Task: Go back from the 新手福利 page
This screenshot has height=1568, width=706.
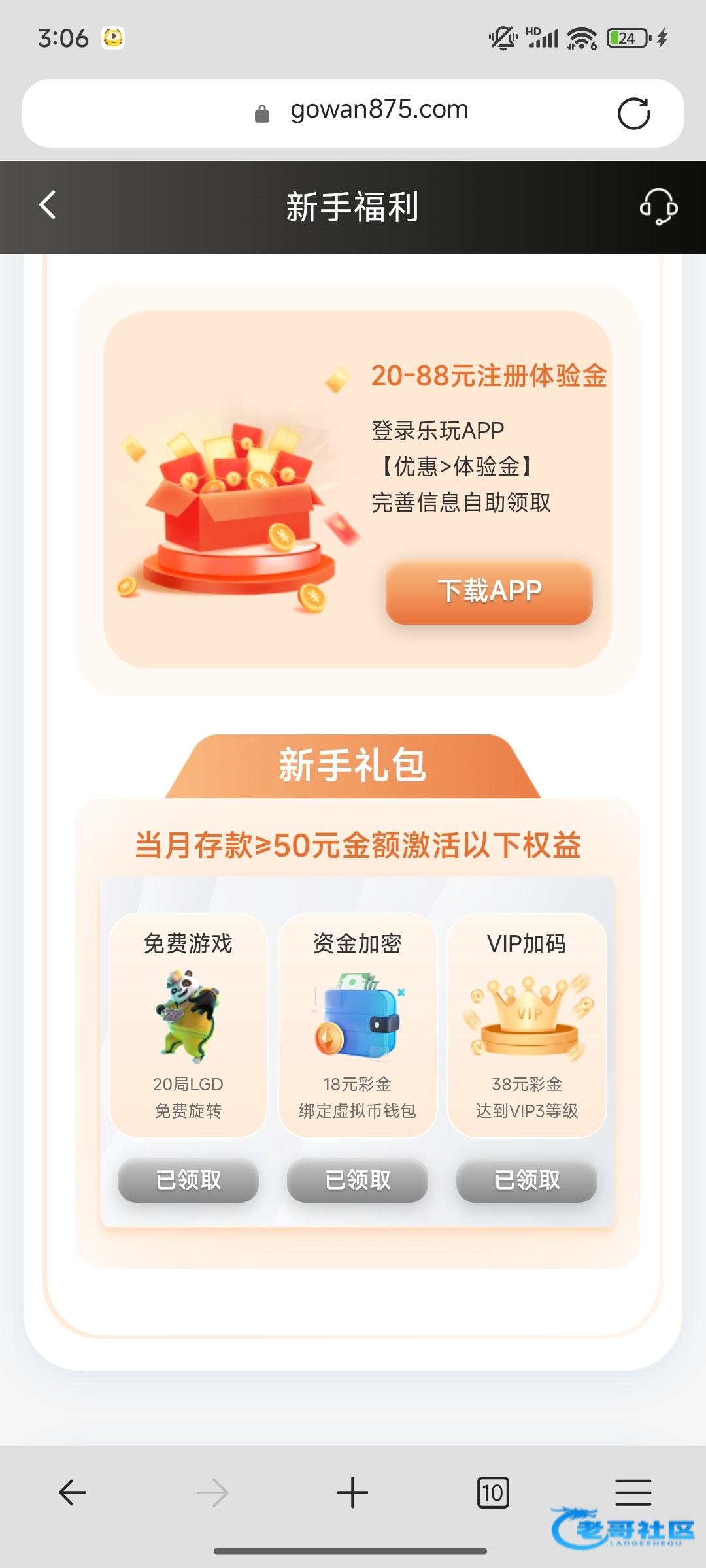Action: [48, 206]
